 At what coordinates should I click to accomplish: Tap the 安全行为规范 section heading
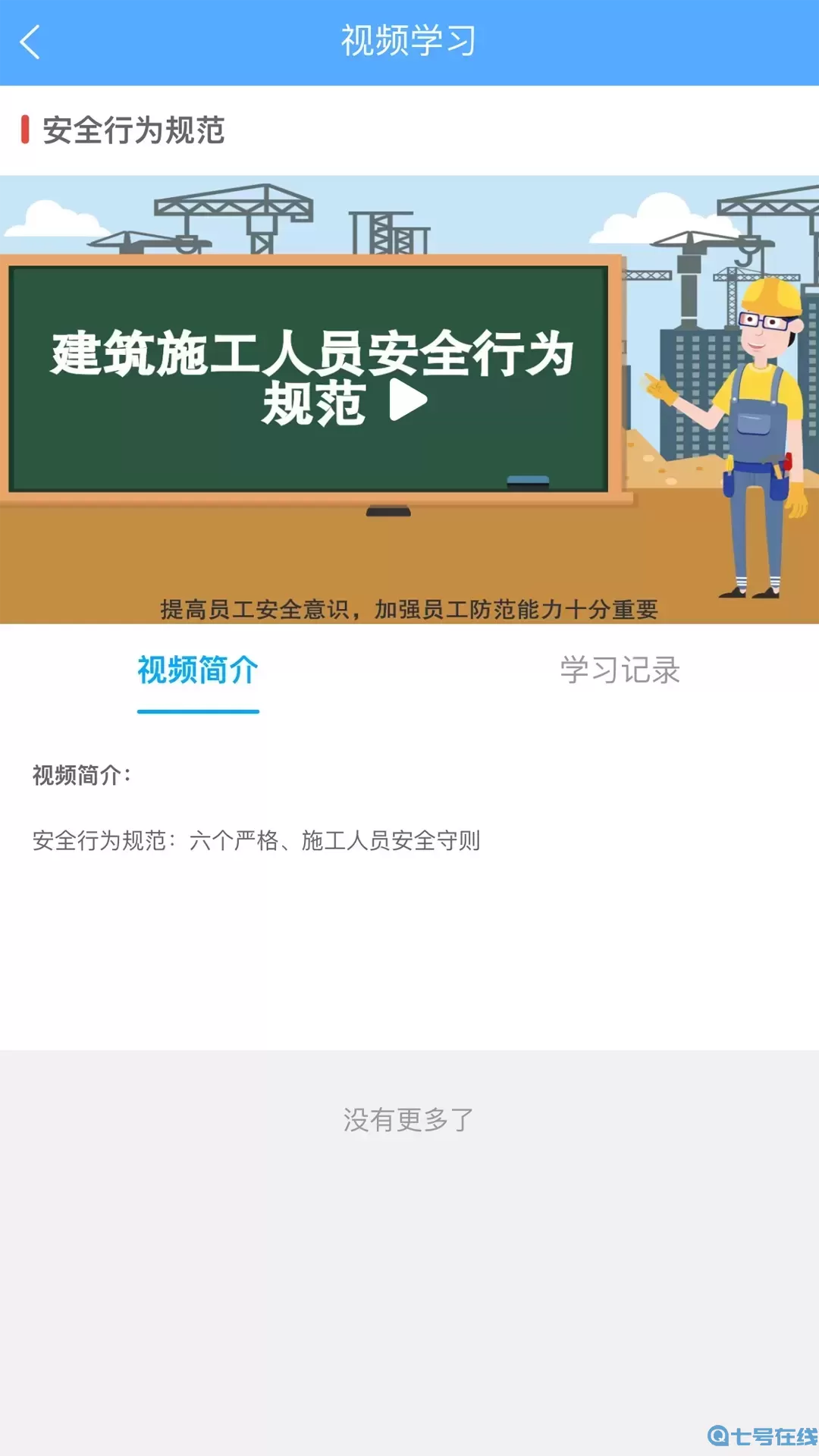[x=133, y=129]
